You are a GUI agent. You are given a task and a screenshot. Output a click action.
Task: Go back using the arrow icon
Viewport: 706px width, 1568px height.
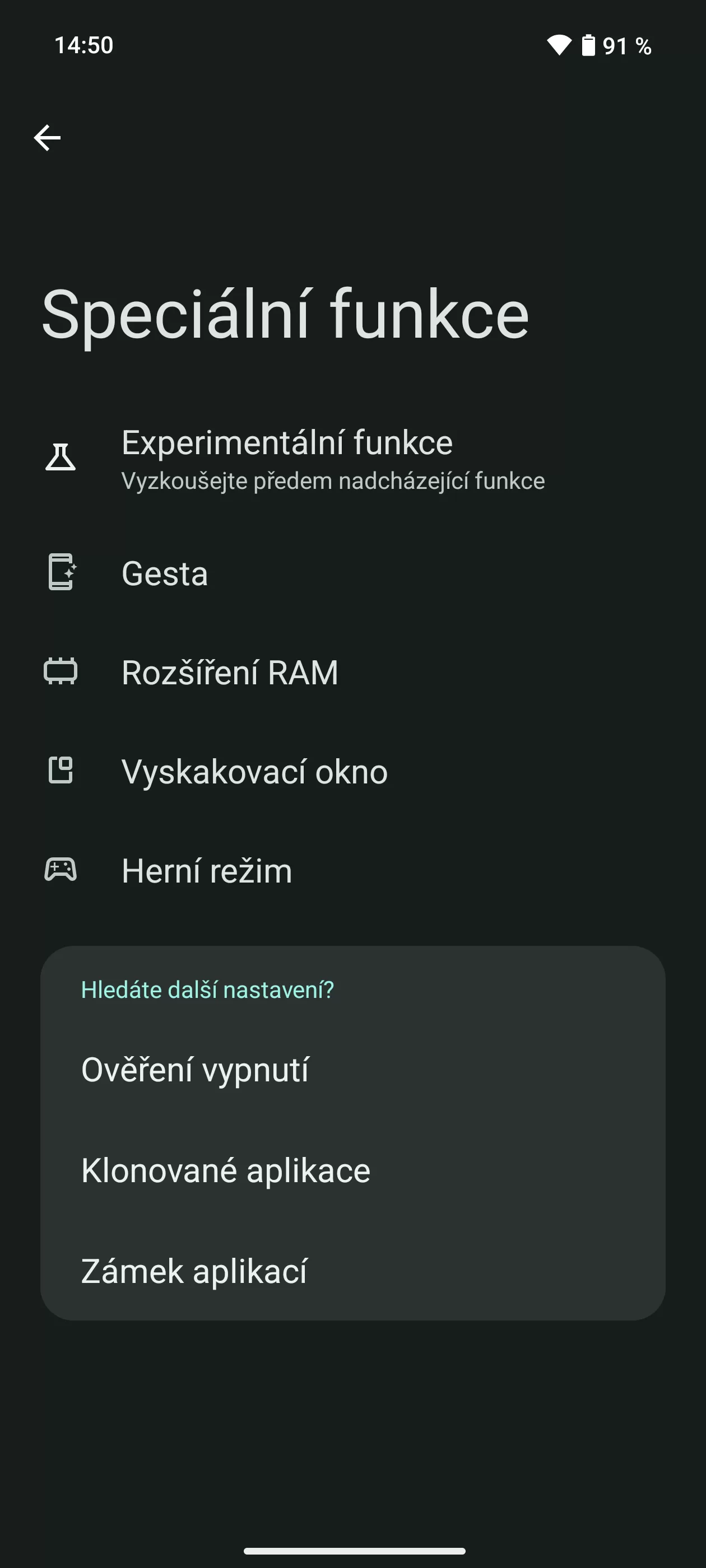[x=47, y=138]
